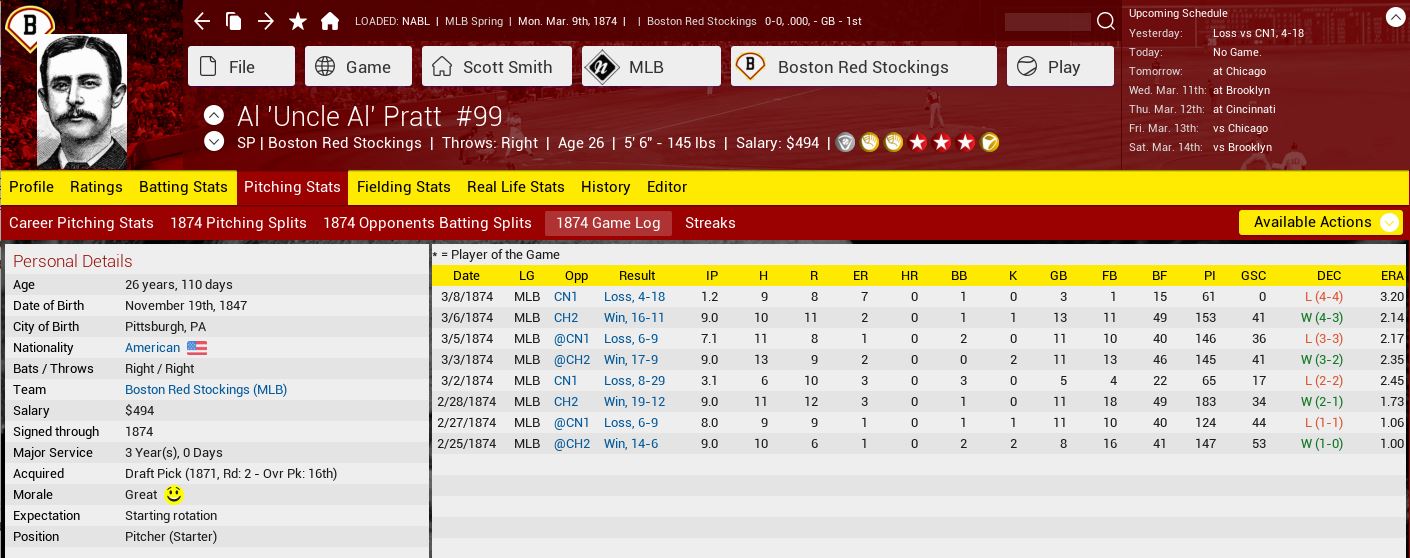
Task: Open the Loss, 4-18 result on 3/8/1874
Action: coord(634,297)
